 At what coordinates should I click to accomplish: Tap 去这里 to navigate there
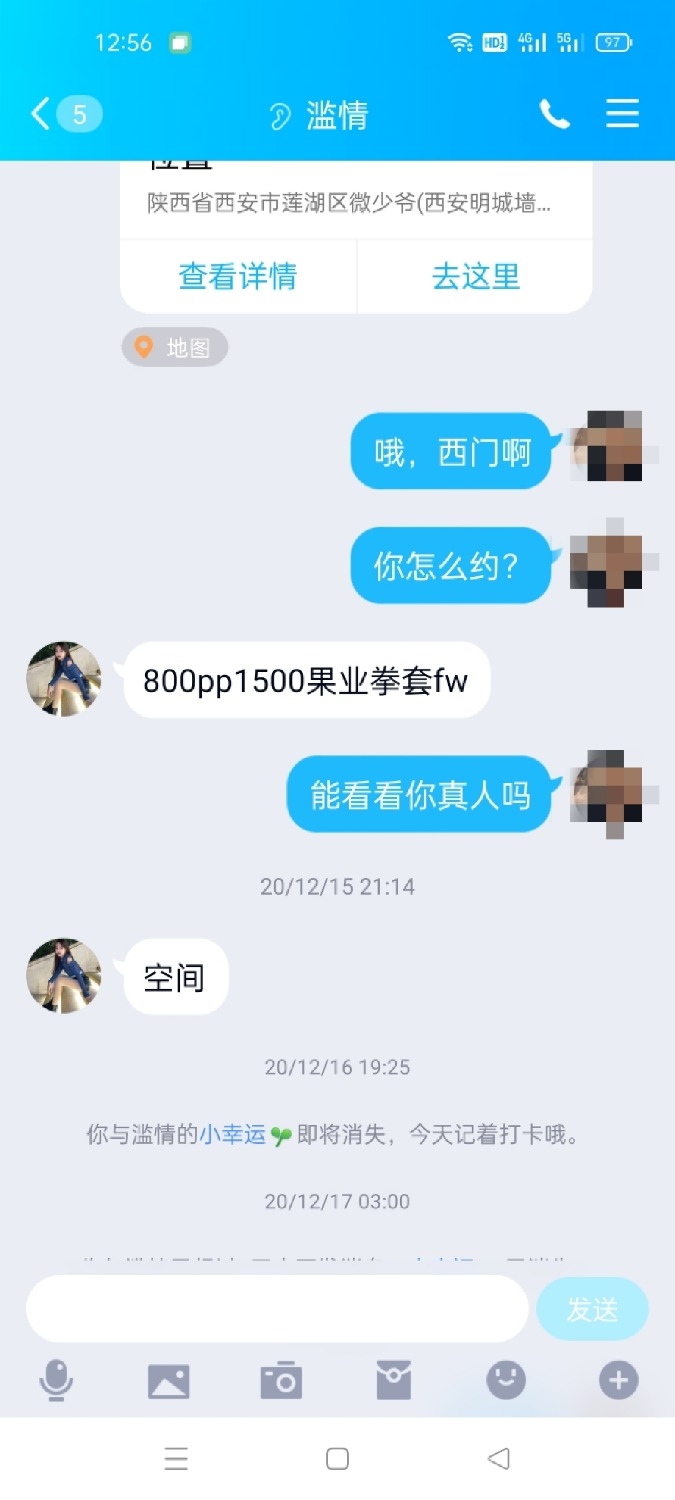(476, 276)
